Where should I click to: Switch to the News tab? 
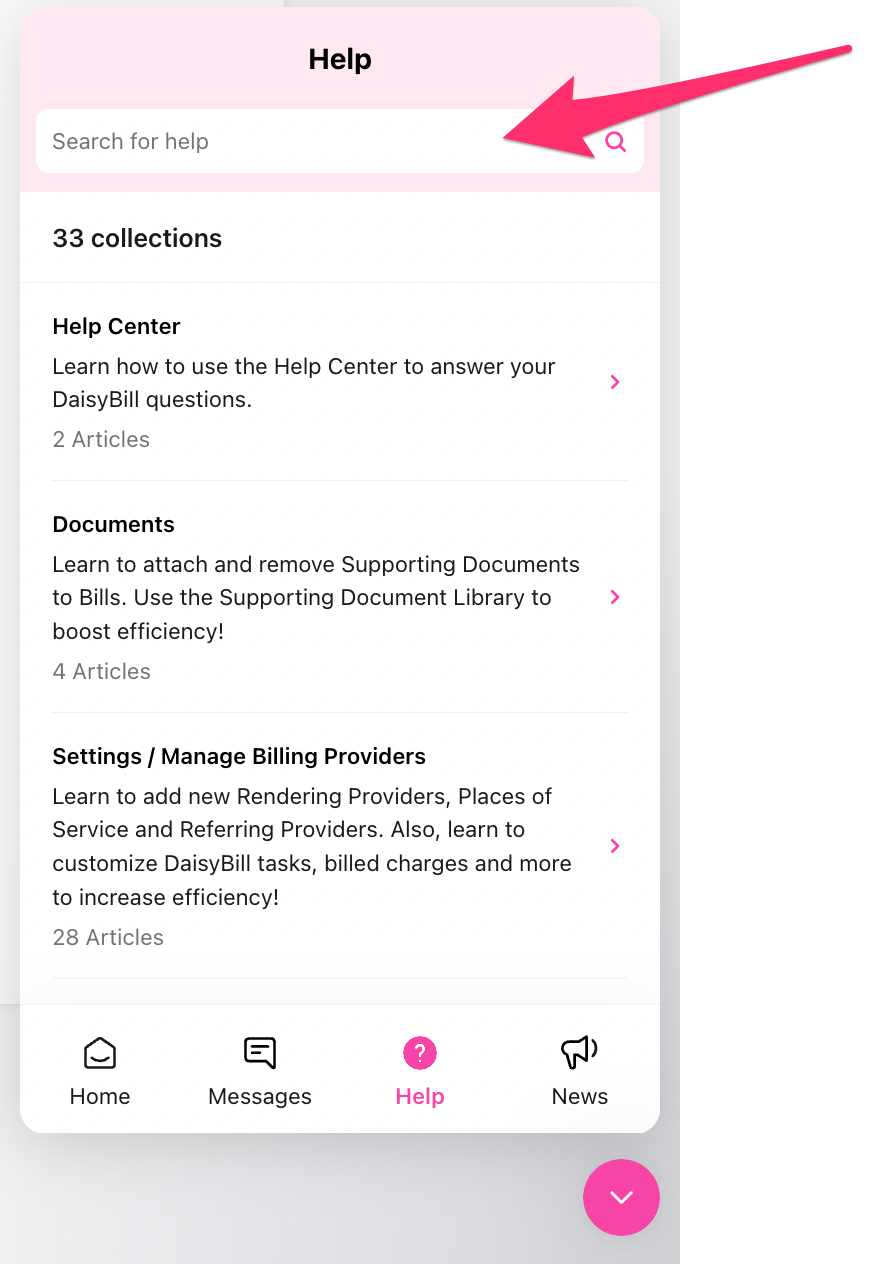click(x=580, y=1071)
